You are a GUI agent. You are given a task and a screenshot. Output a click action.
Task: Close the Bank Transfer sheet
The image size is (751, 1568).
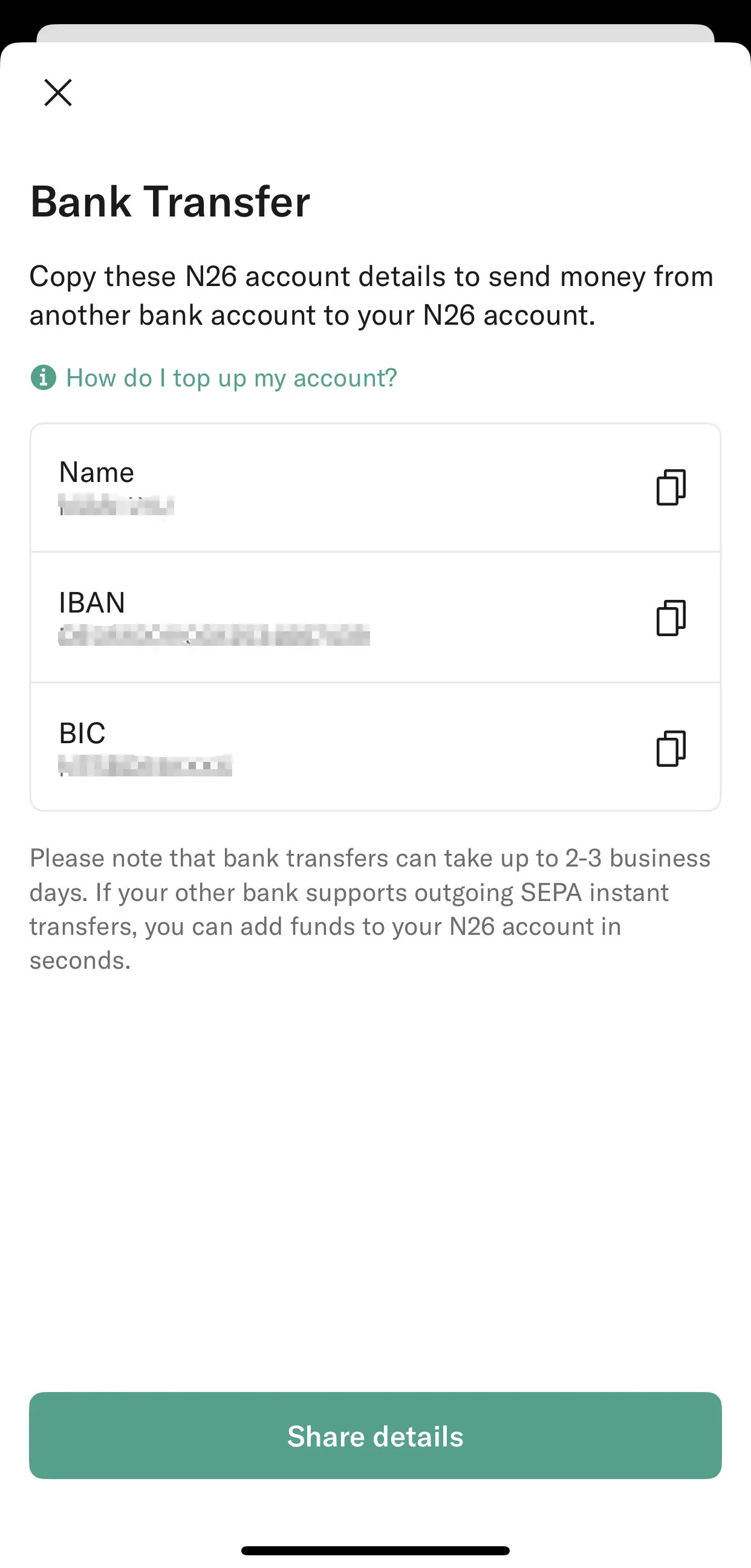[x=58, y=93]
